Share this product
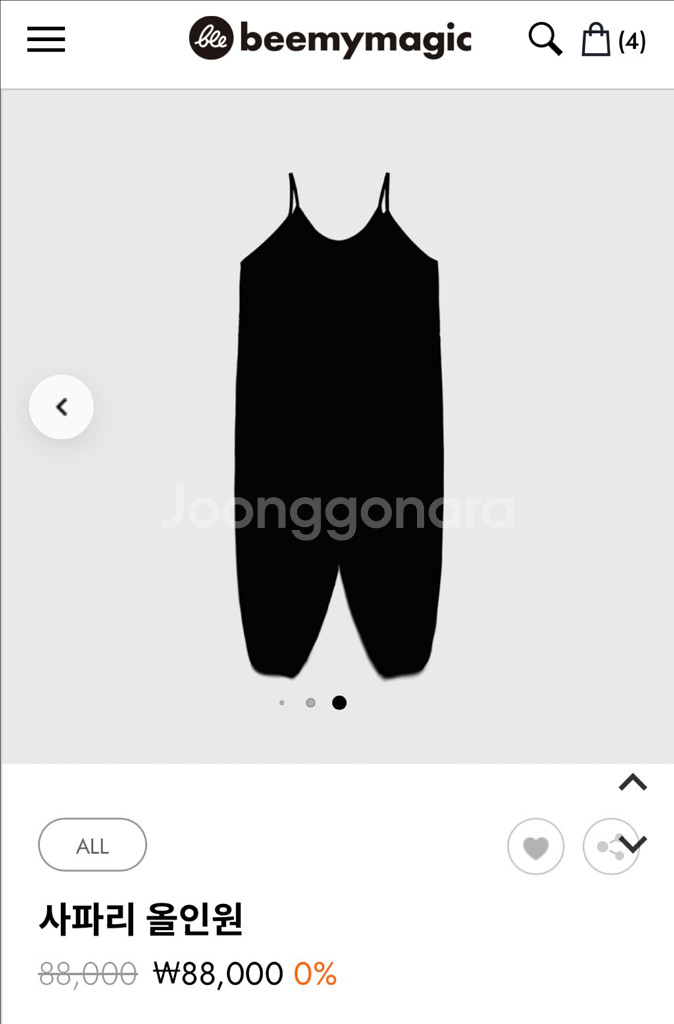The width and height of the screenshot is (674, 1024). 603,848
